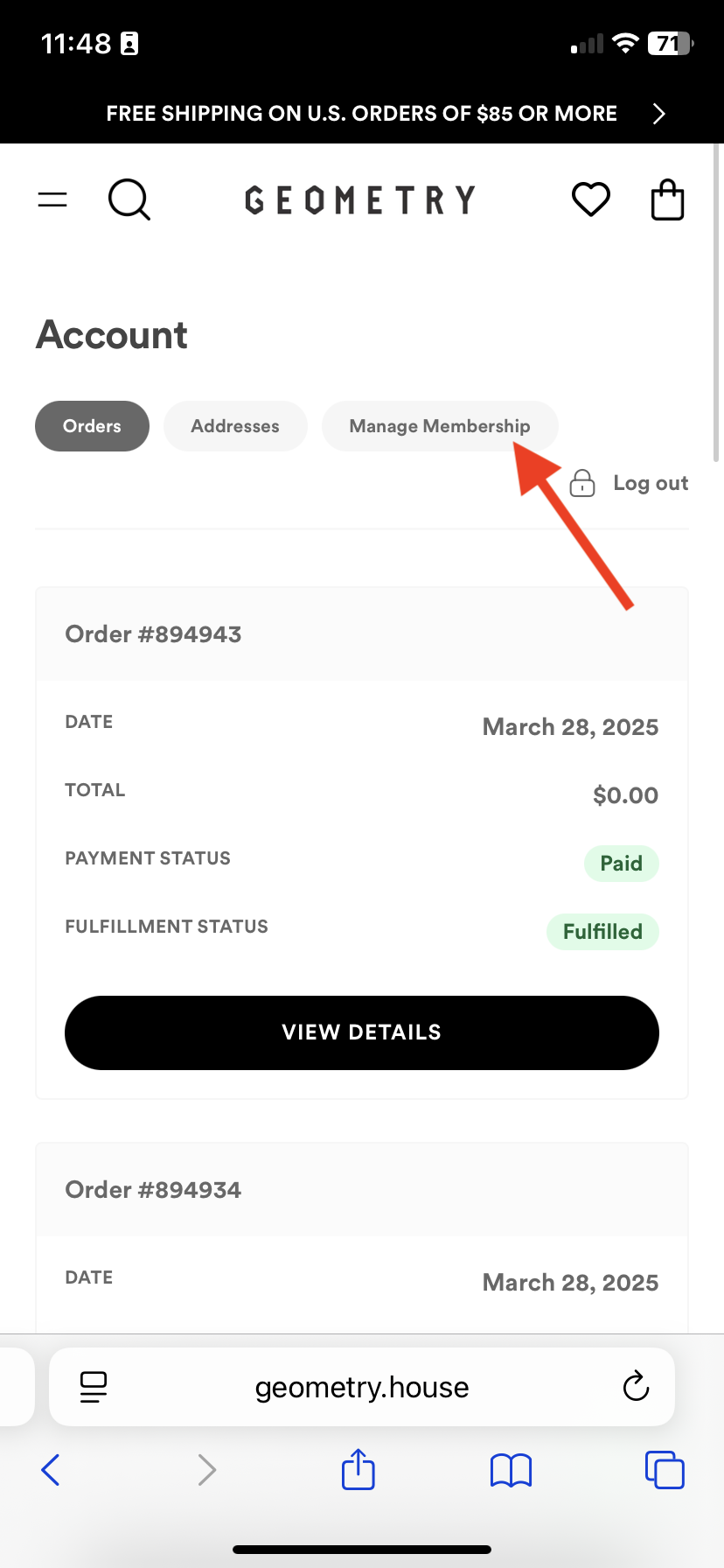
Task: Open Manage Membership
Action: 440,426
